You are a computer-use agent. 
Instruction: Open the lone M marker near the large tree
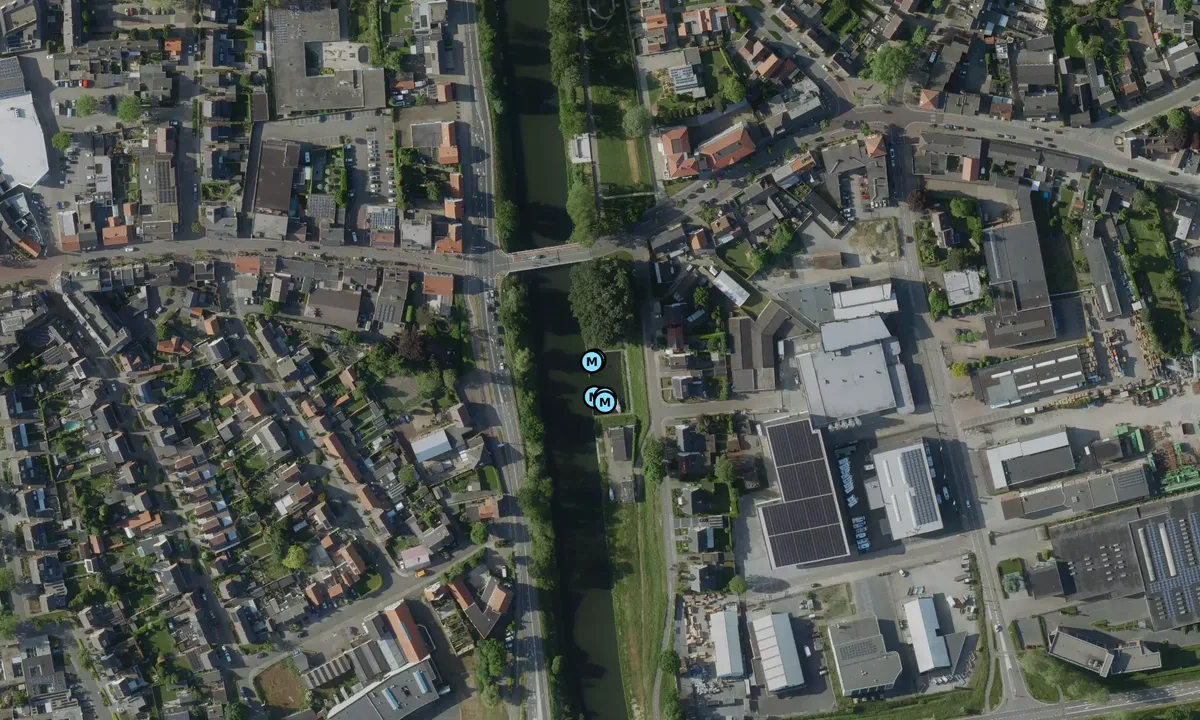[x=592, y=360]
